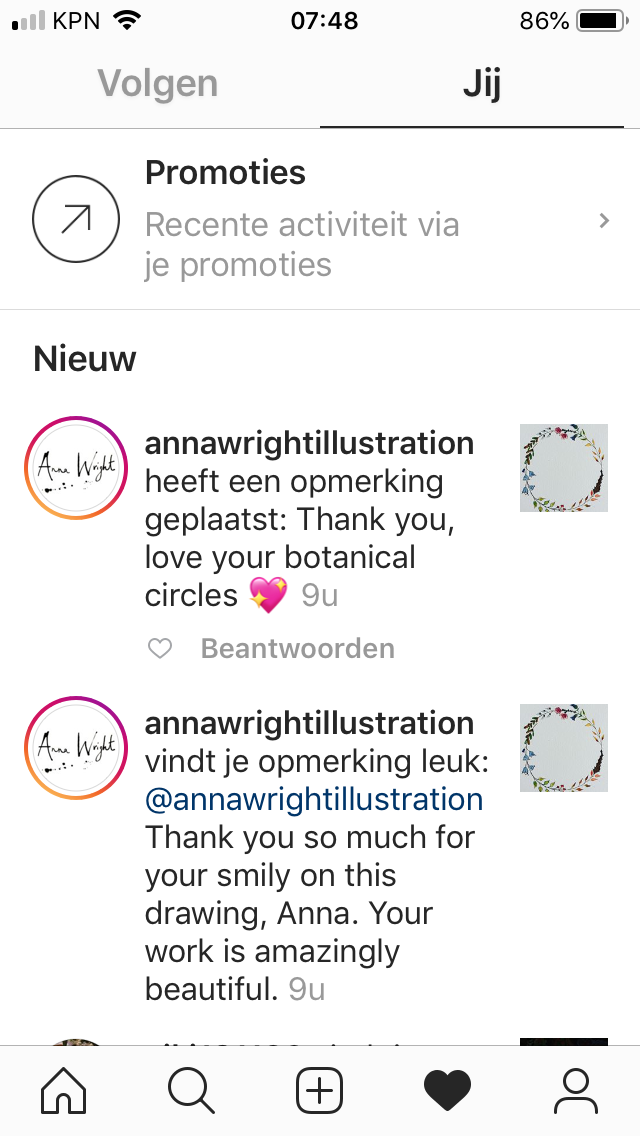Open the Promoties activity row

pos(320,219)
